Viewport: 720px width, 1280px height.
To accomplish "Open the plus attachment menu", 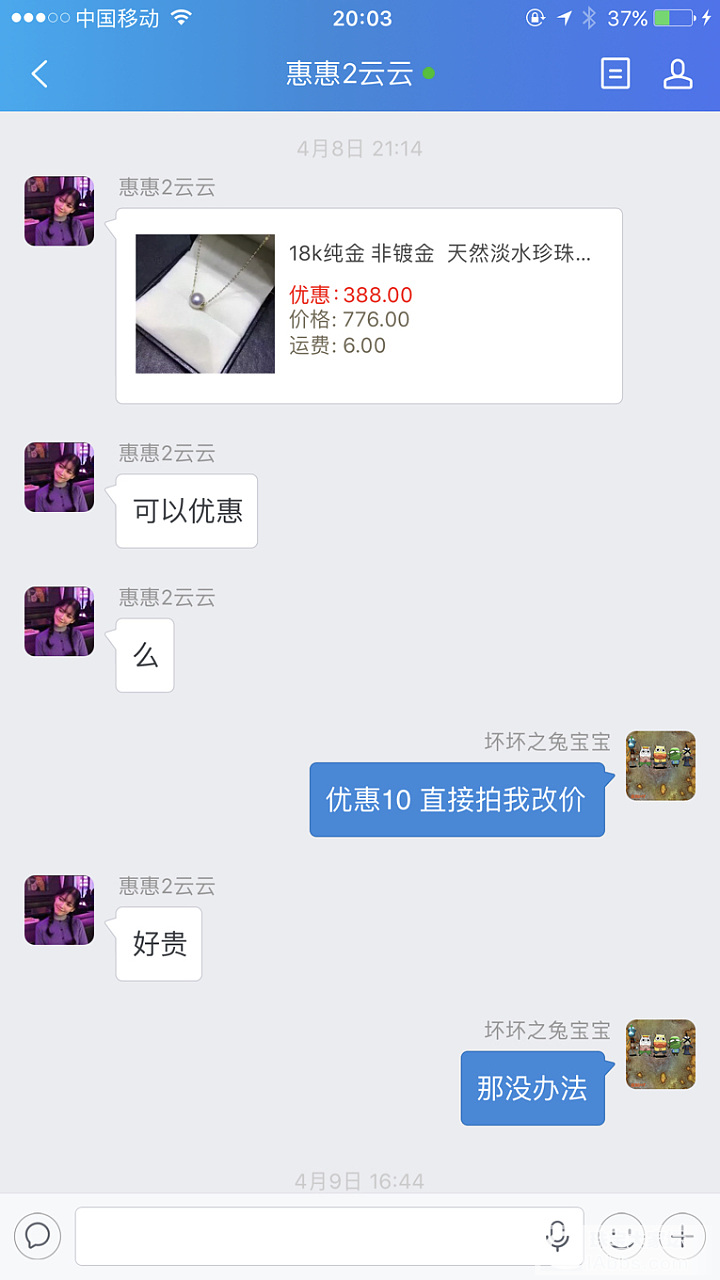I will (x=683, y=1236).
